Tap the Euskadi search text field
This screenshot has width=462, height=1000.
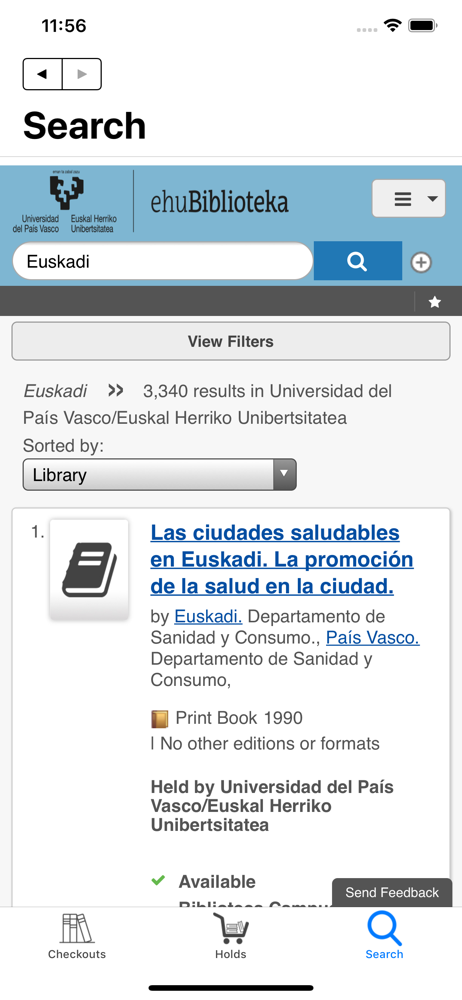[x=163, y=261]
